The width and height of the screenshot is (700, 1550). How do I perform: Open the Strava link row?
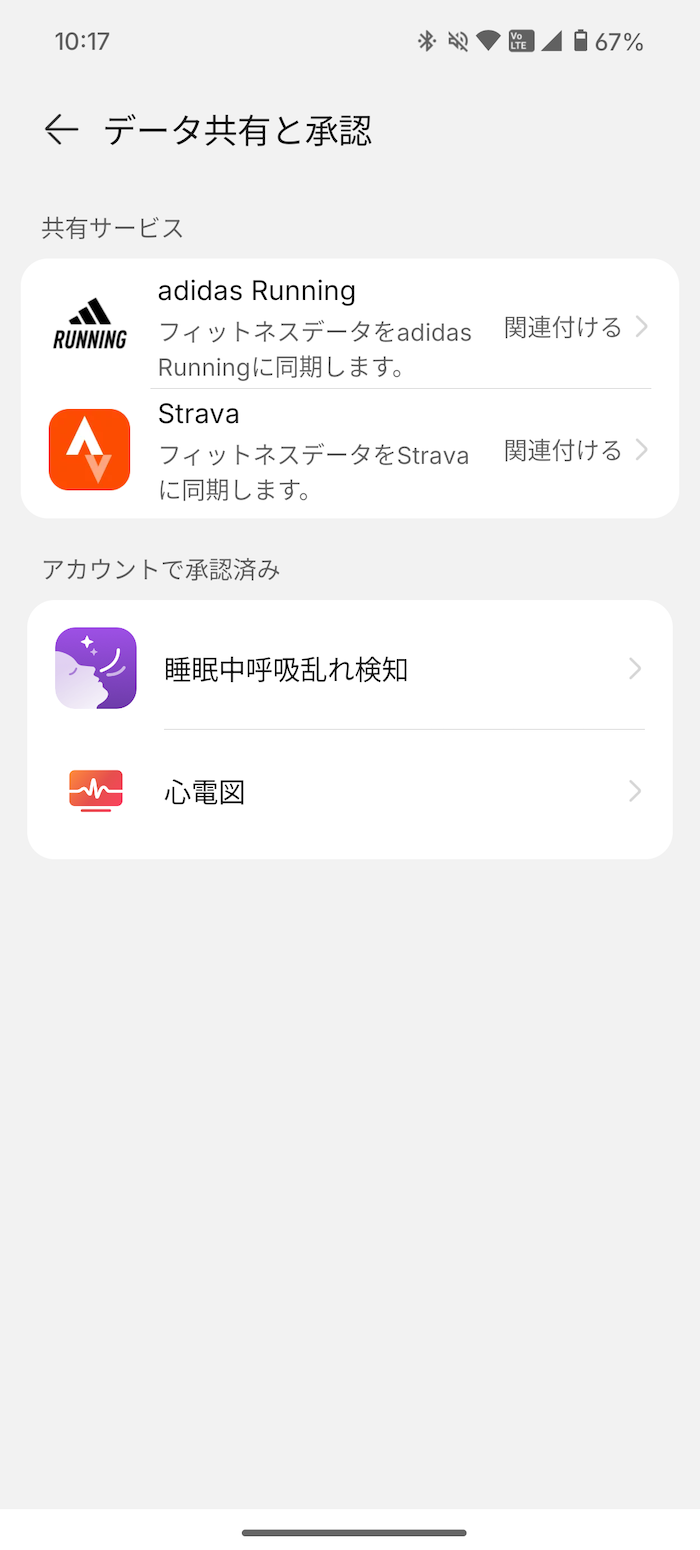click(x=350, y=452)
